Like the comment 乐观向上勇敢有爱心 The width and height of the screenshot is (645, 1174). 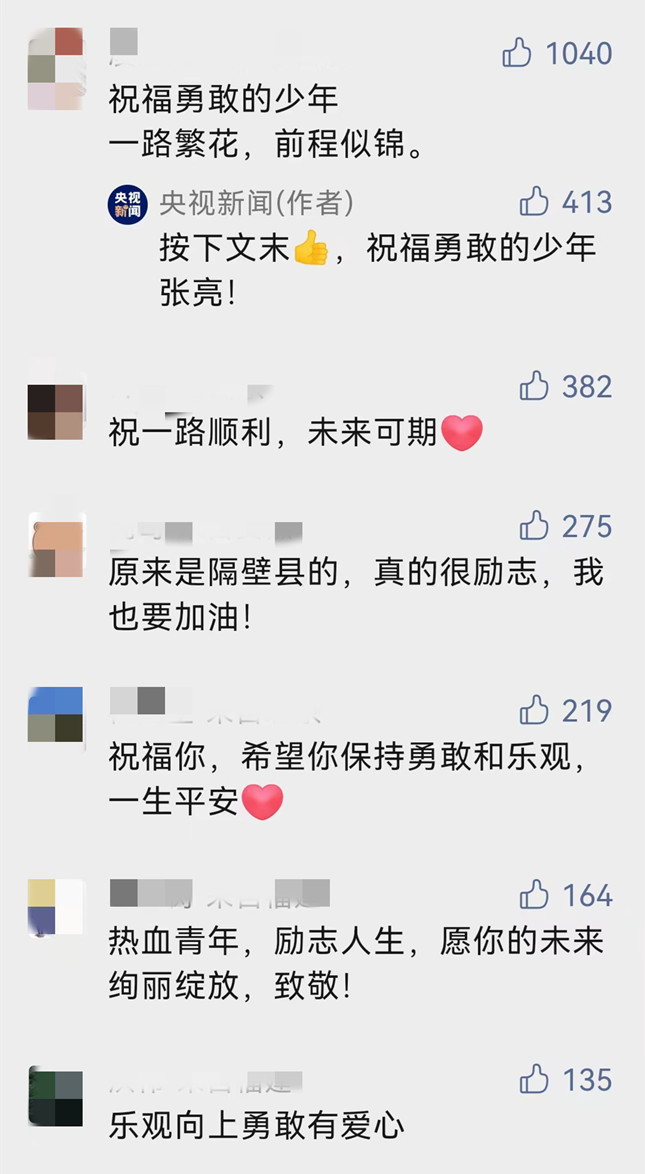pos(534,1079)
